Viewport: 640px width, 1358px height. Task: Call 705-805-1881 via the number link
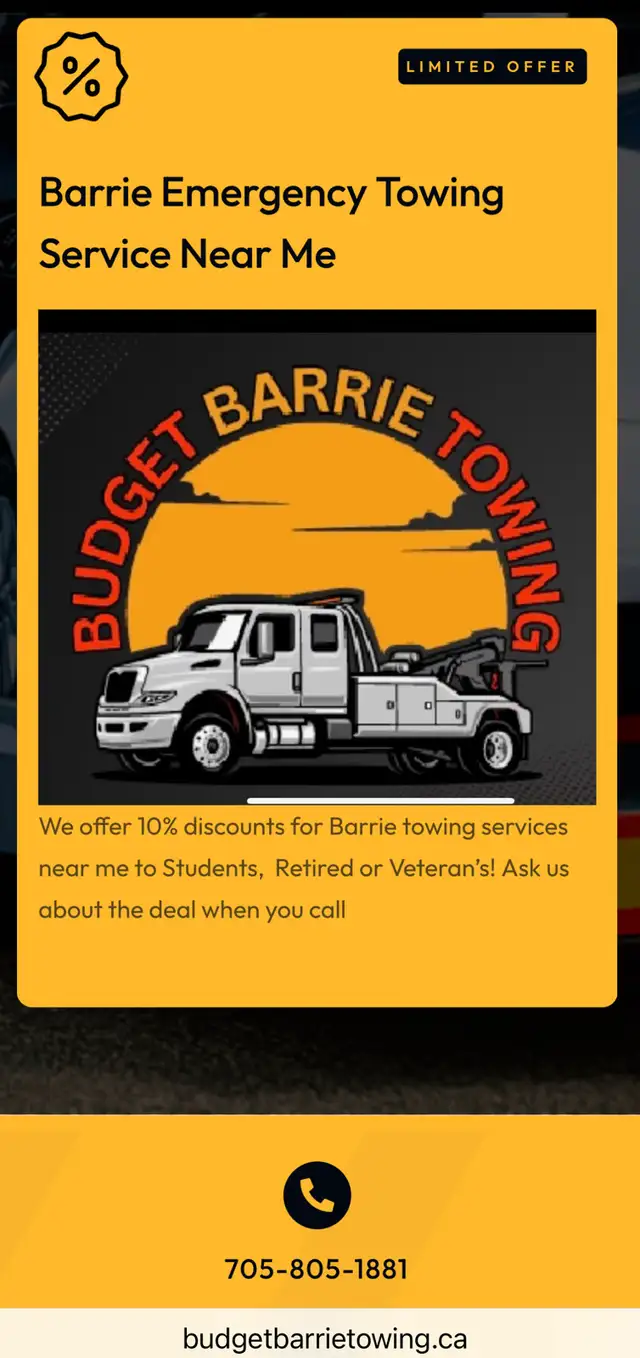317,1269
